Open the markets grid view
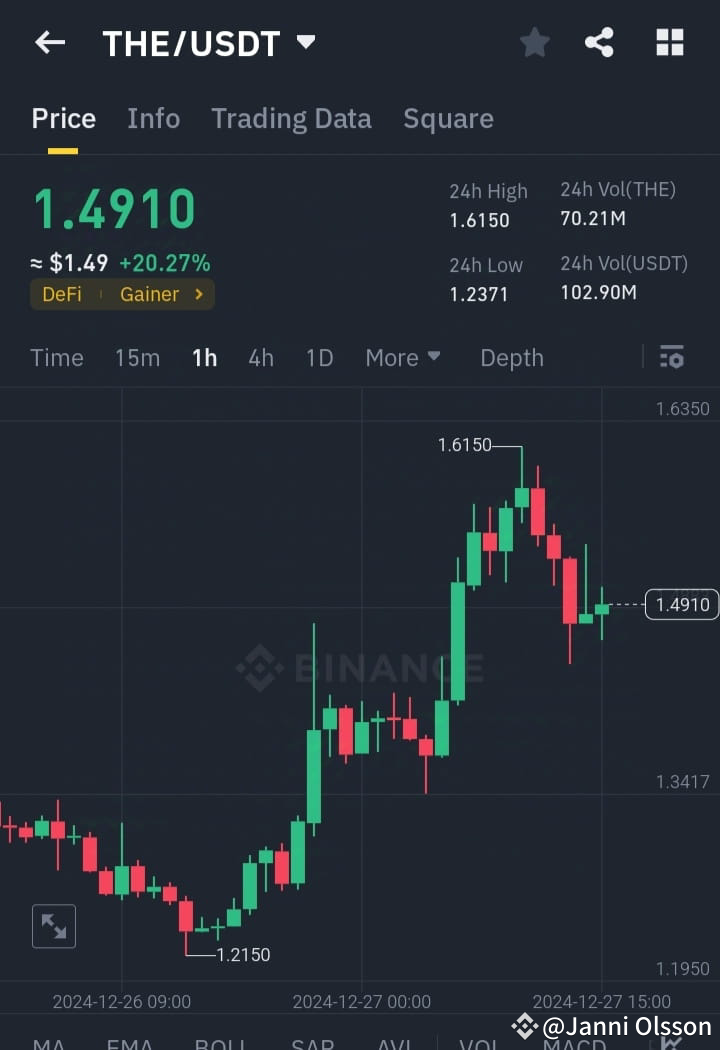 668,42
